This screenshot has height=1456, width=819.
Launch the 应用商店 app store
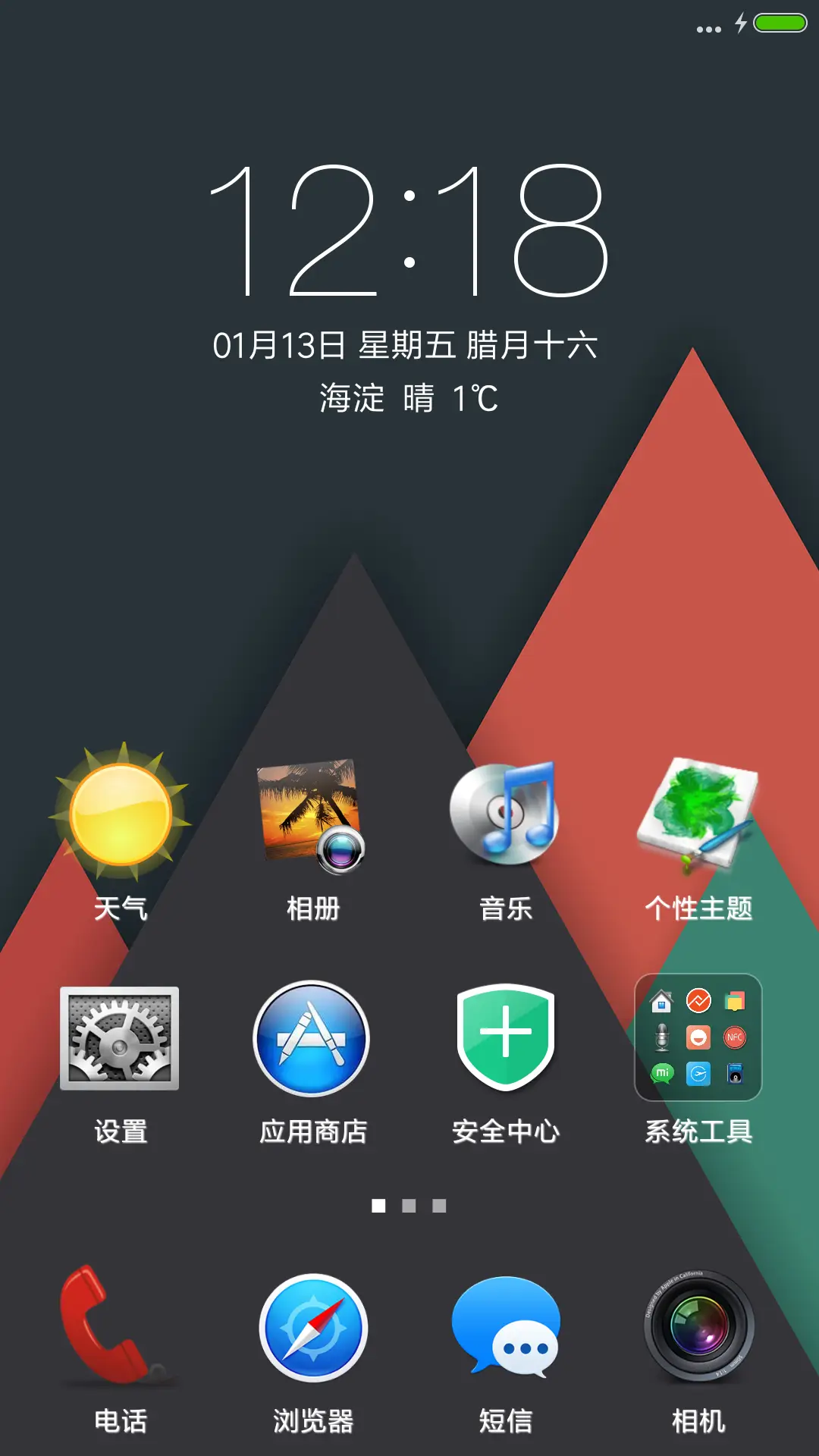(x=312, y=1037)
